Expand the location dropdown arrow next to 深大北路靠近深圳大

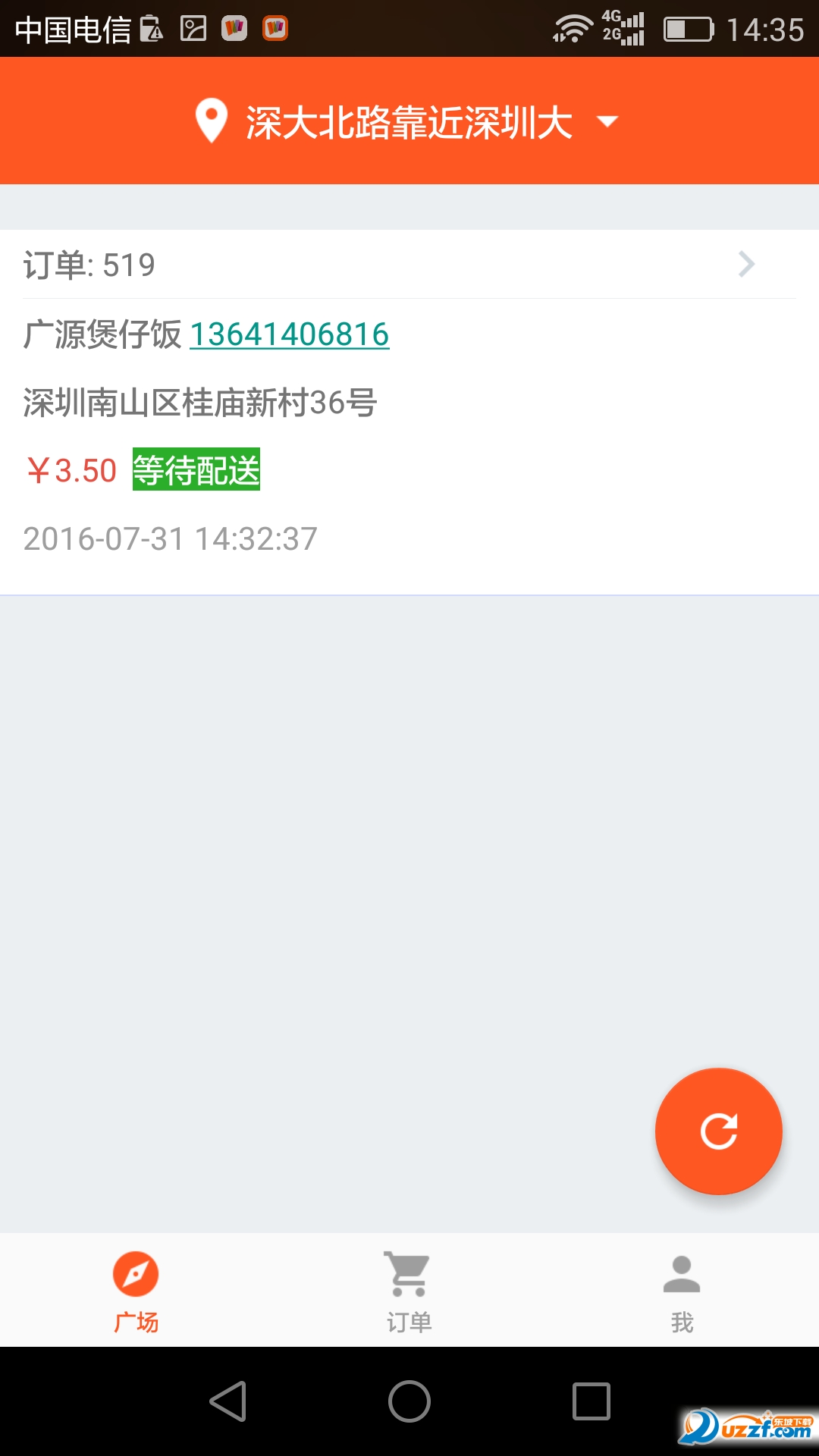click(x=607, y=121)
